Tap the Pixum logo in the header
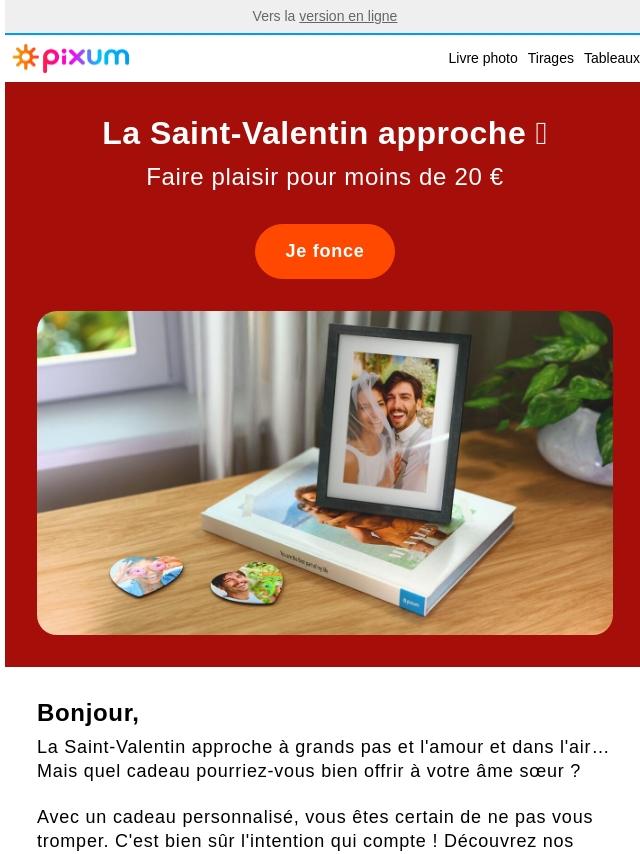Viewport: 640px width, 854px height. pyautogui.click(x=71, y=58)
